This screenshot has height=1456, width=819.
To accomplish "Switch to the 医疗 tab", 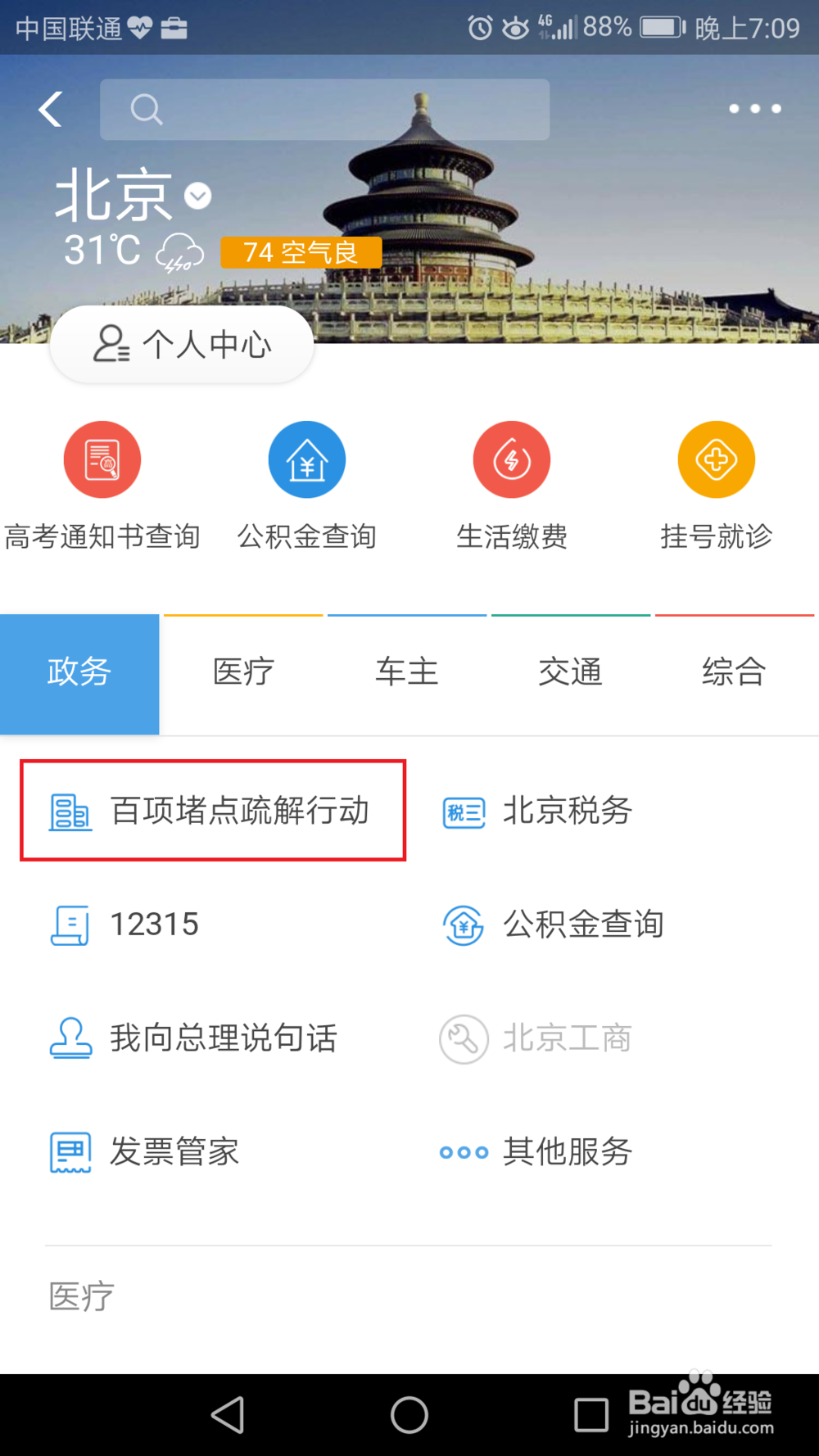I will tap(242, 672).
